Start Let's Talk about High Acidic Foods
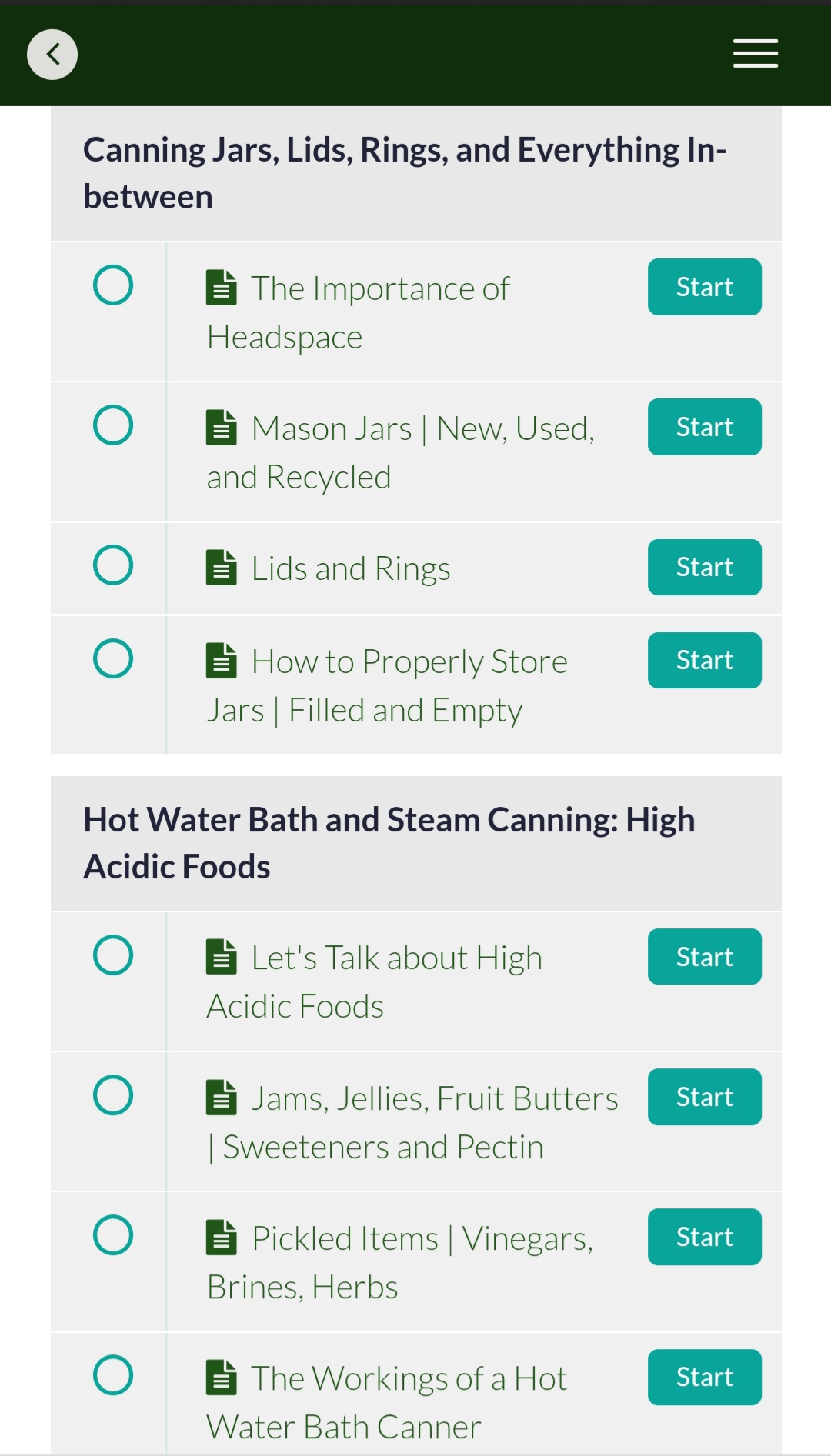The height and width of the screenshot is (1456, 831). coord(704,957)
